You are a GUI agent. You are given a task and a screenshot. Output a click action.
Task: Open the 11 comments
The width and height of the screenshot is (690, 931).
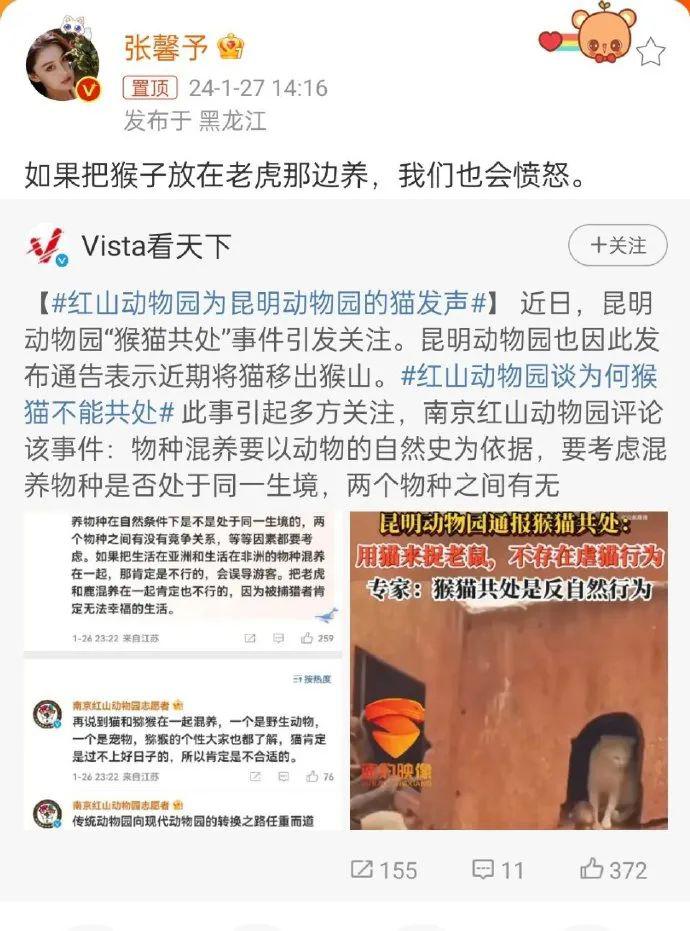(x=498, y=869)
